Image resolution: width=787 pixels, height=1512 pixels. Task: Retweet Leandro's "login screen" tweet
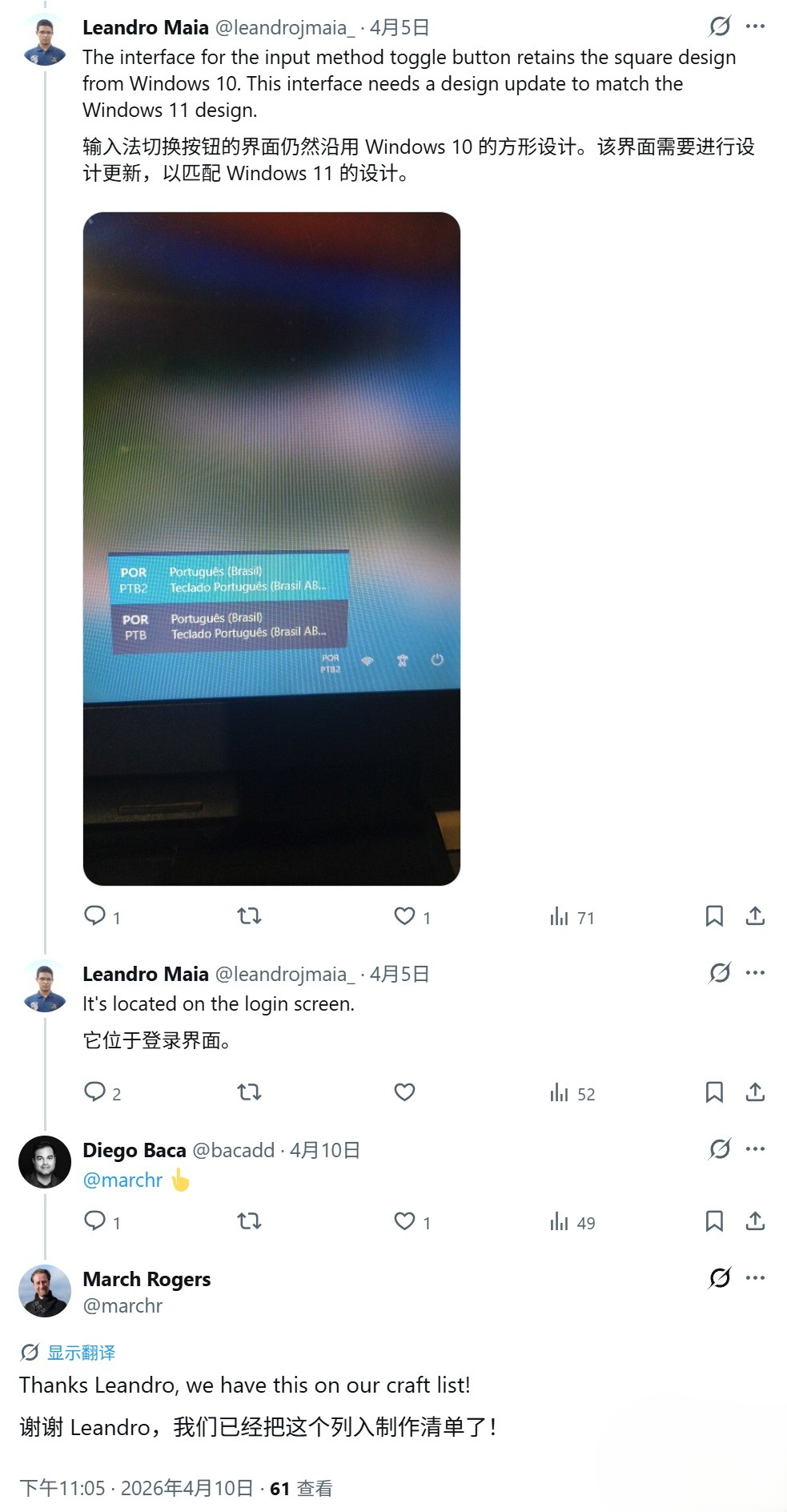point(250,1092)
